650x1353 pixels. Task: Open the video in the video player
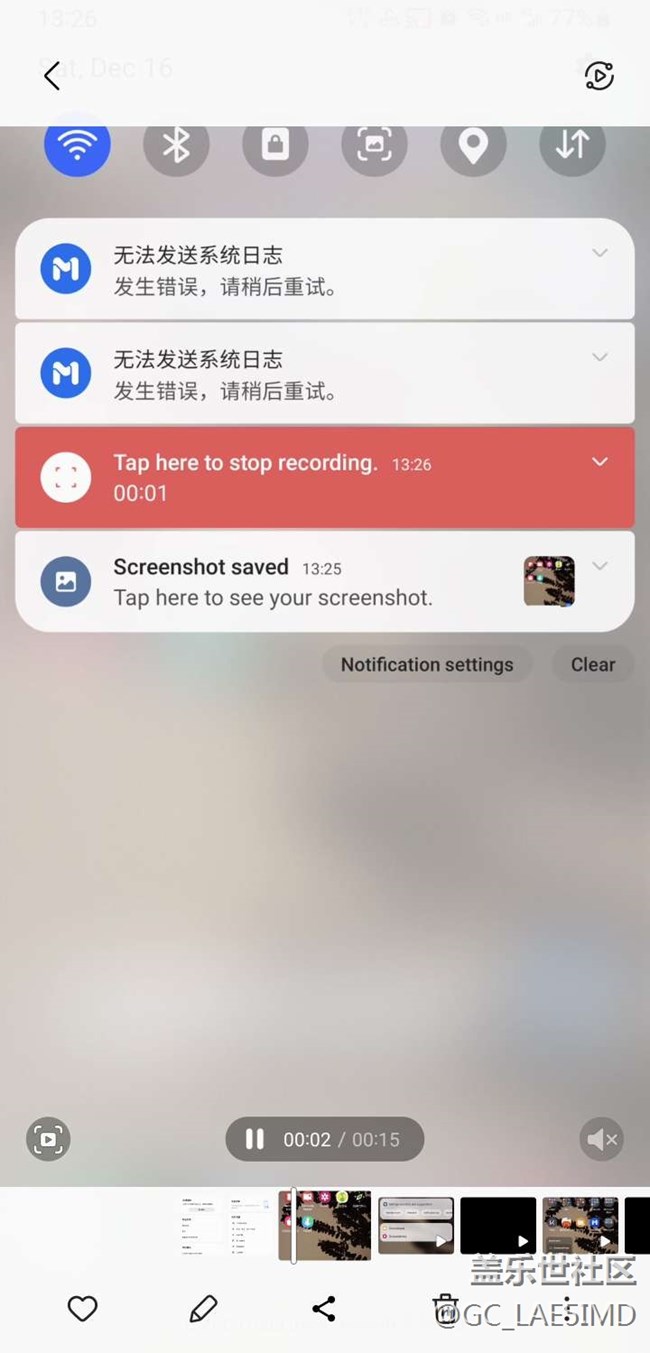click(x=598, y=76)
